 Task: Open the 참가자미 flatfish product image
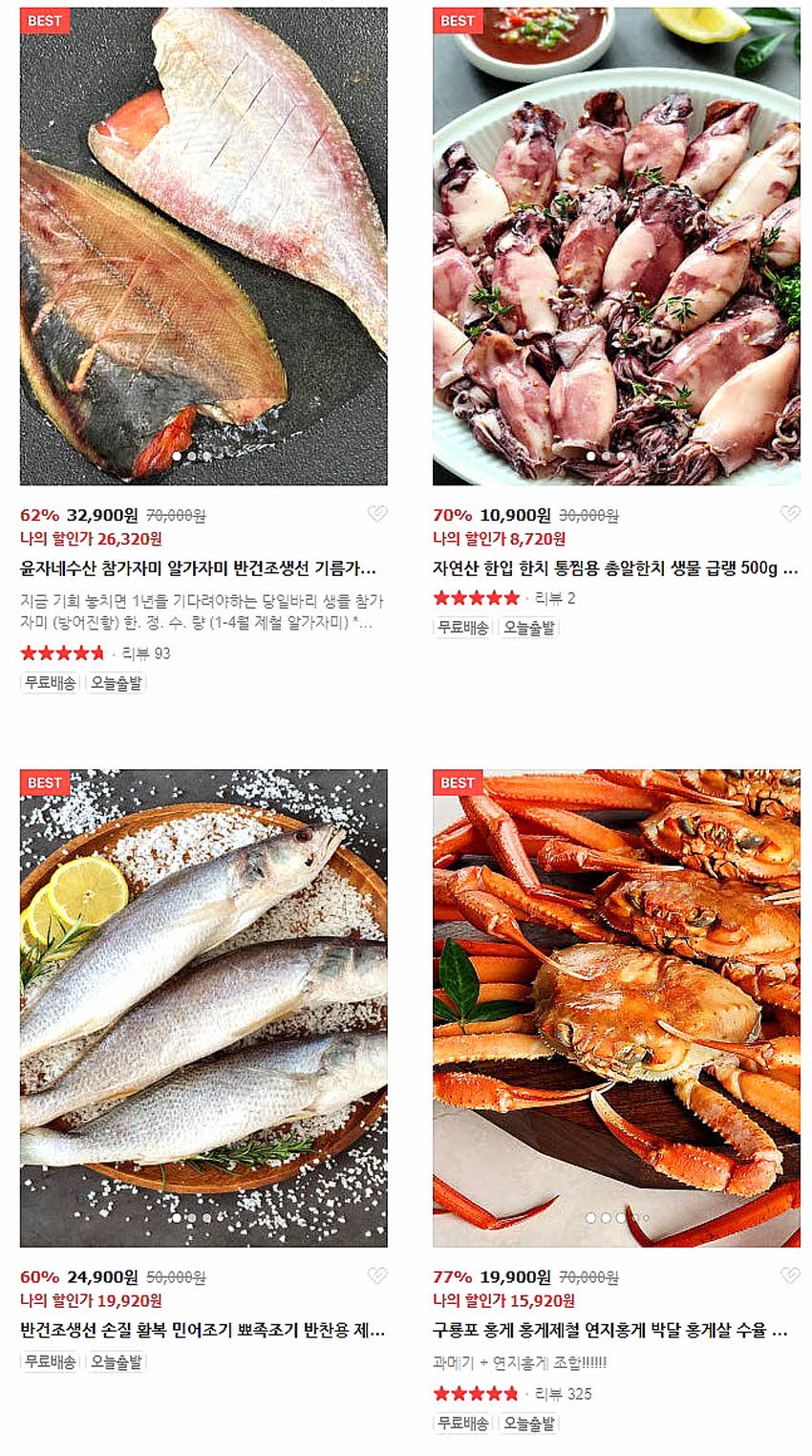coord(203,246)
